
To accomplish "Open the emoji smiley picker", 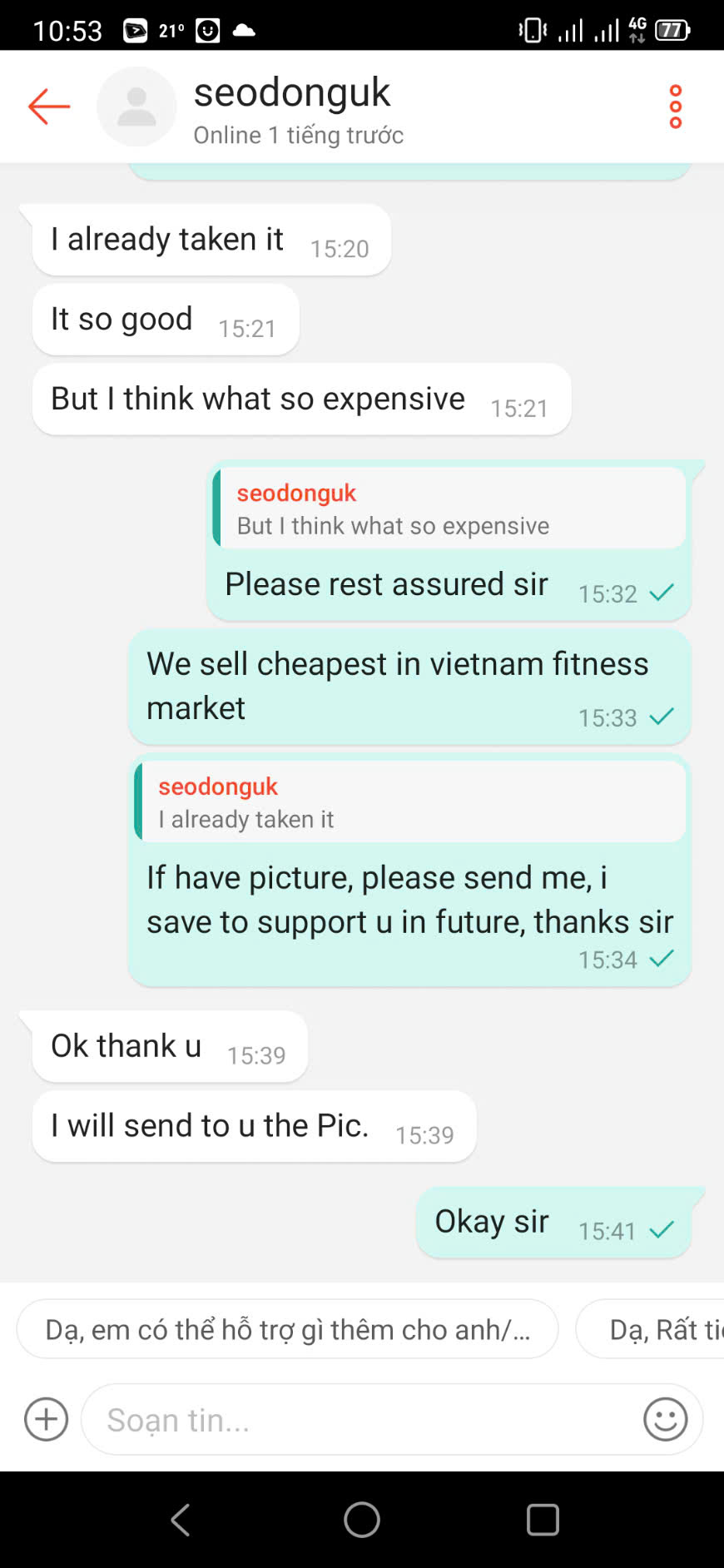I will [665, 1419].
